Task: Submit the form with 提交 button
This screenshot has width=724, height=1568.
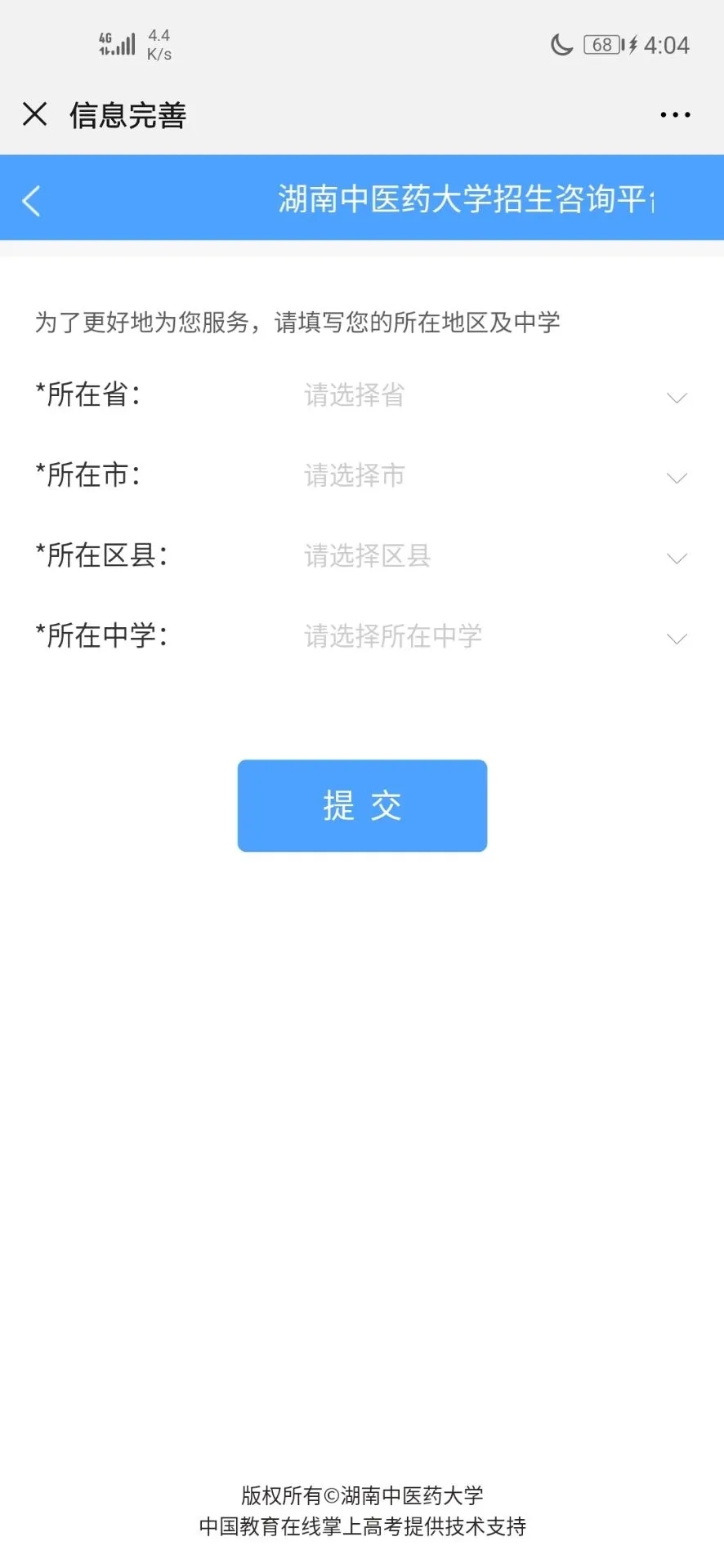Action: click(362, 806)
